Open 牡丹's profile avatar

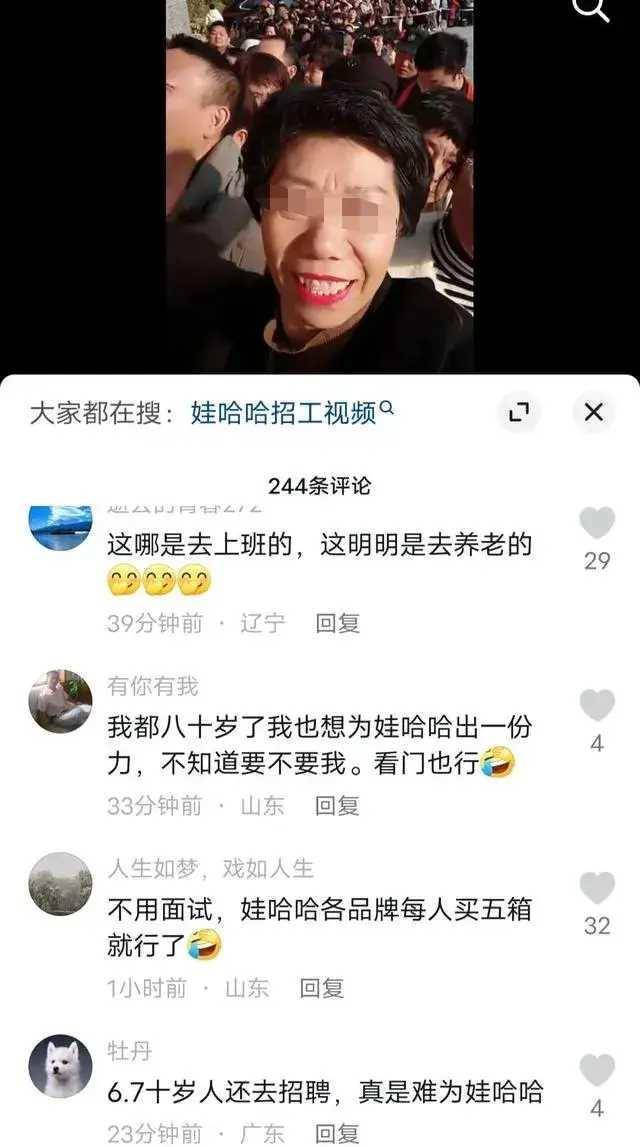pyautogui.click(x=60, y=1065)
